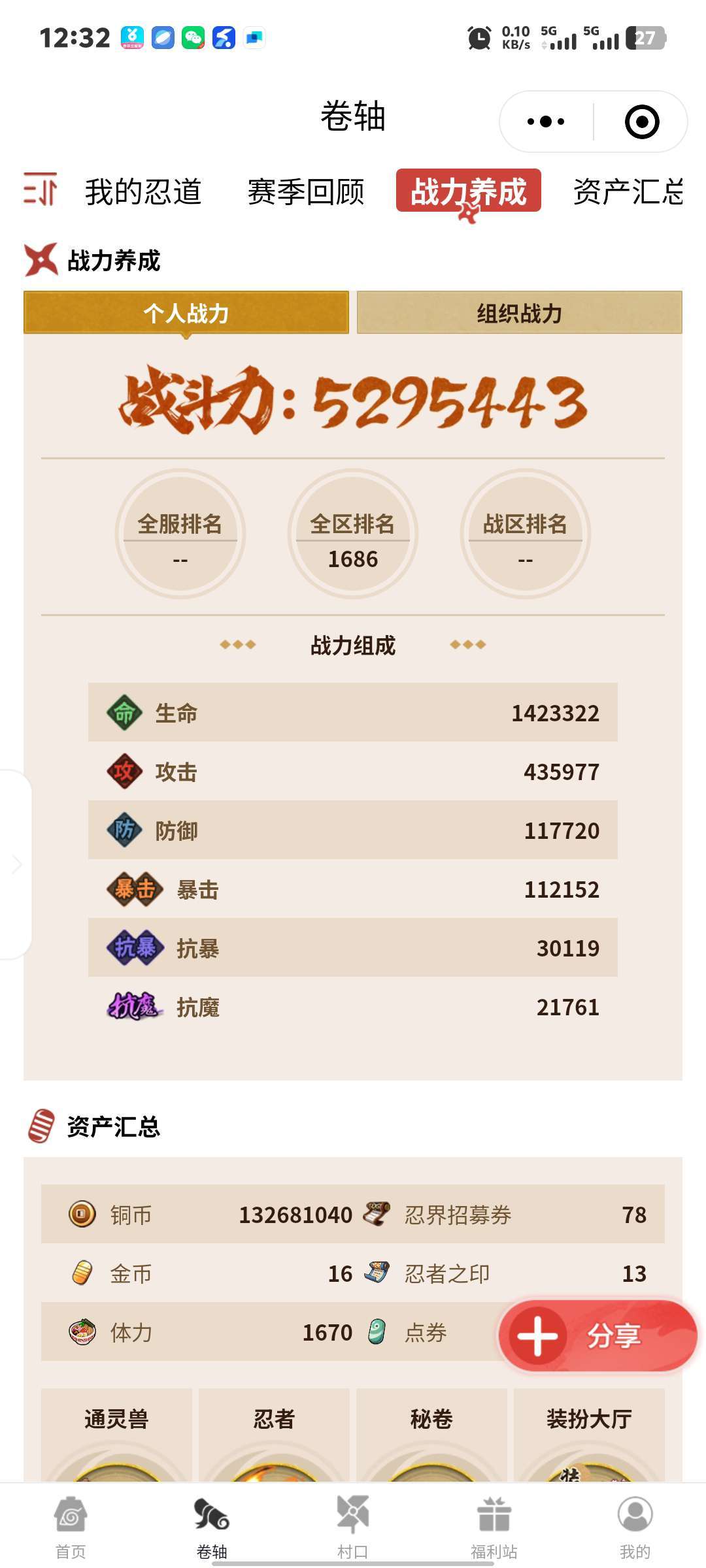Select the 个人战力 segment
The width and height of the screenshot is (706, 1568).
point(186,313)
